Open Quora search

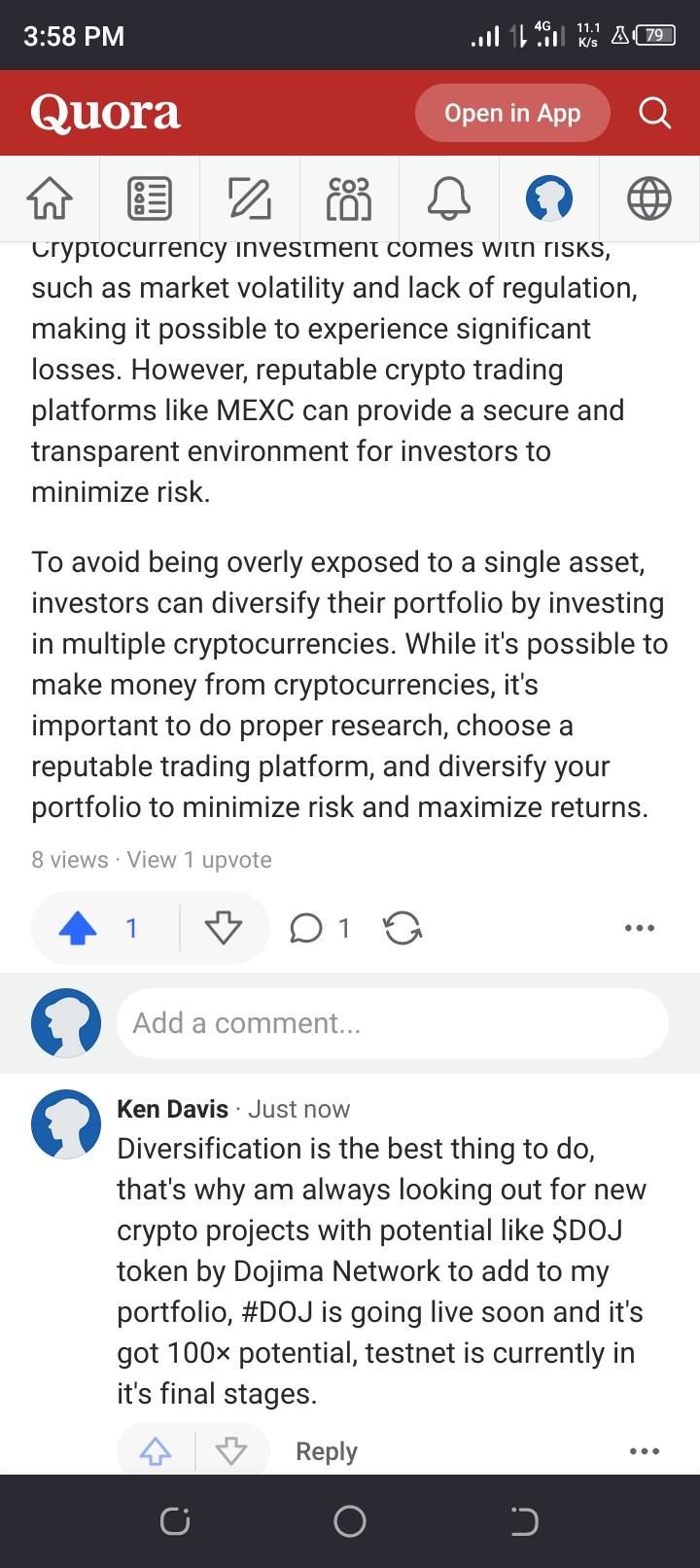point(654,114)
